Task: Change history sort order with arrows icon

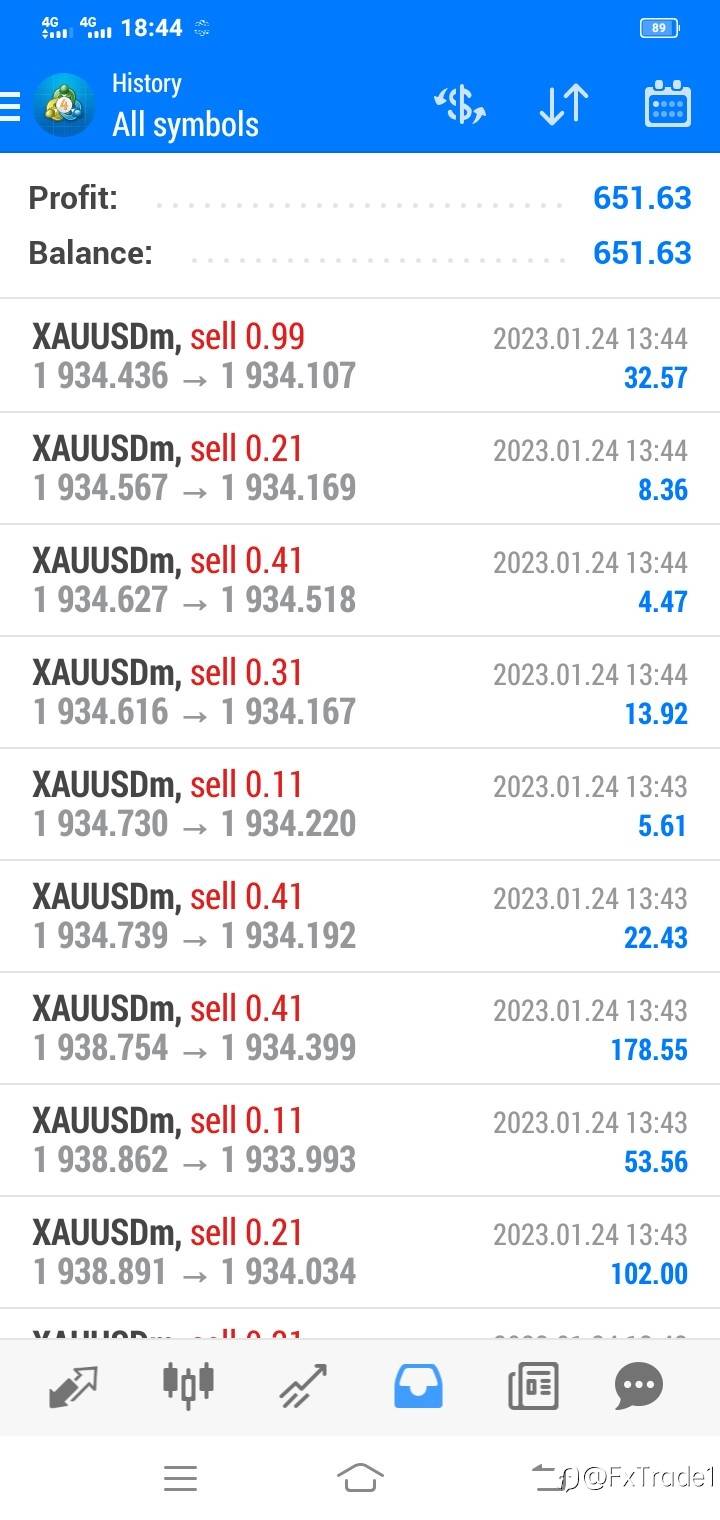Action: tap(563, 105)
